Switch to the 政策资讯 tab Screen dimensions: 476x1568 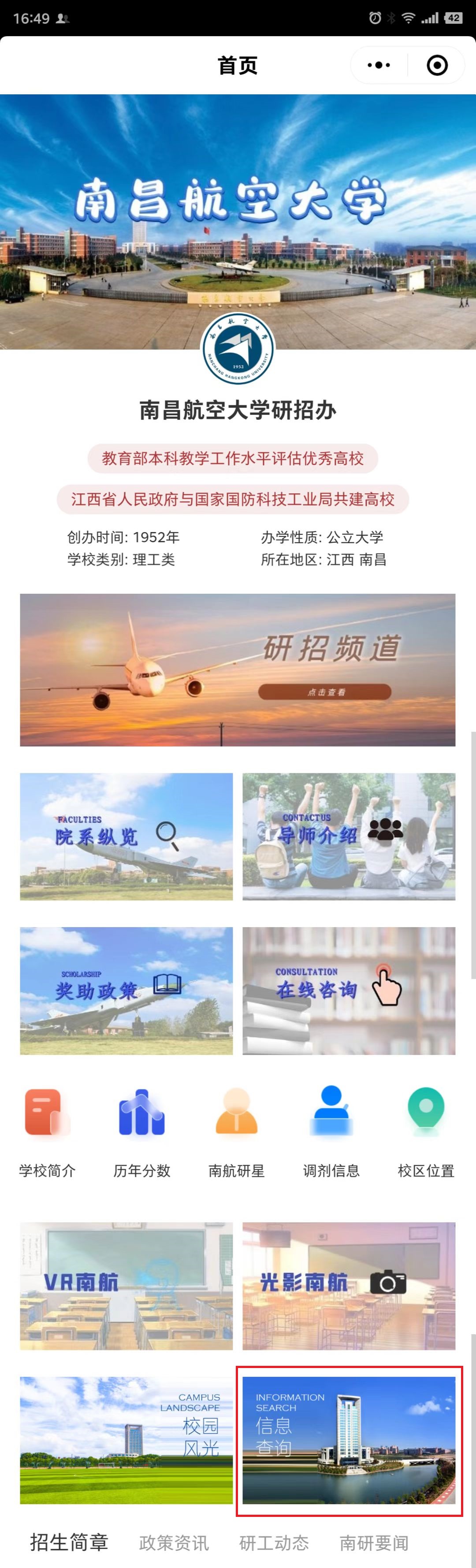(174, 1542)
